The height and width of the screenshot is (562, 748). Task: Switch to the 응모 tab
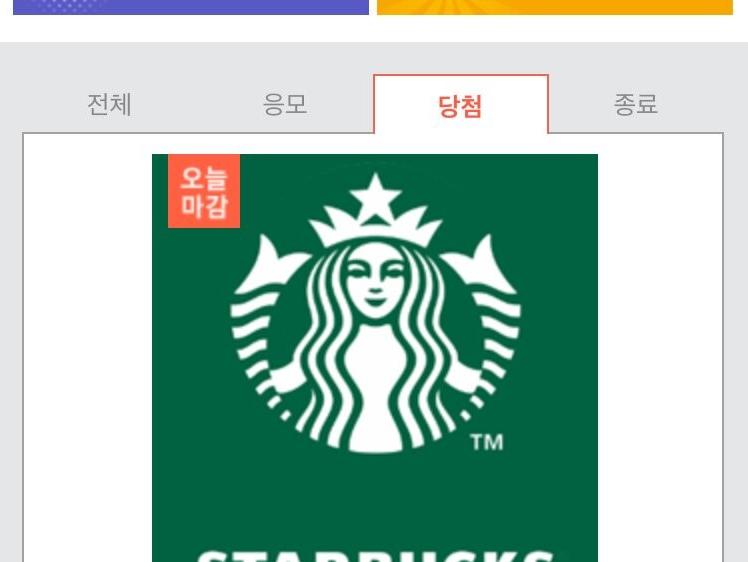285,104
